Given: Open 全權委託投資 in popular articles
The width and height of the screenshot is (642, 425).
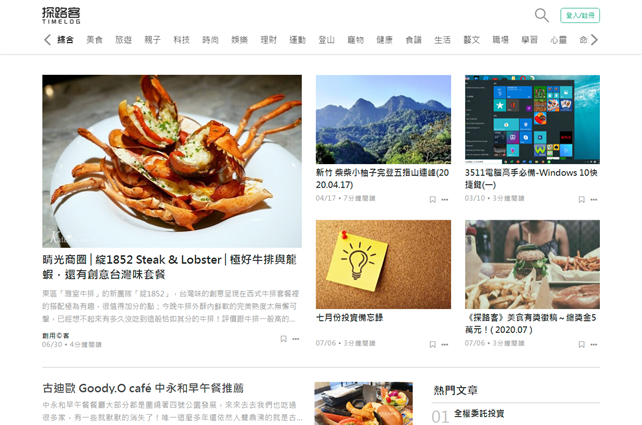Looking at the screenshot, I should point(480,413).
